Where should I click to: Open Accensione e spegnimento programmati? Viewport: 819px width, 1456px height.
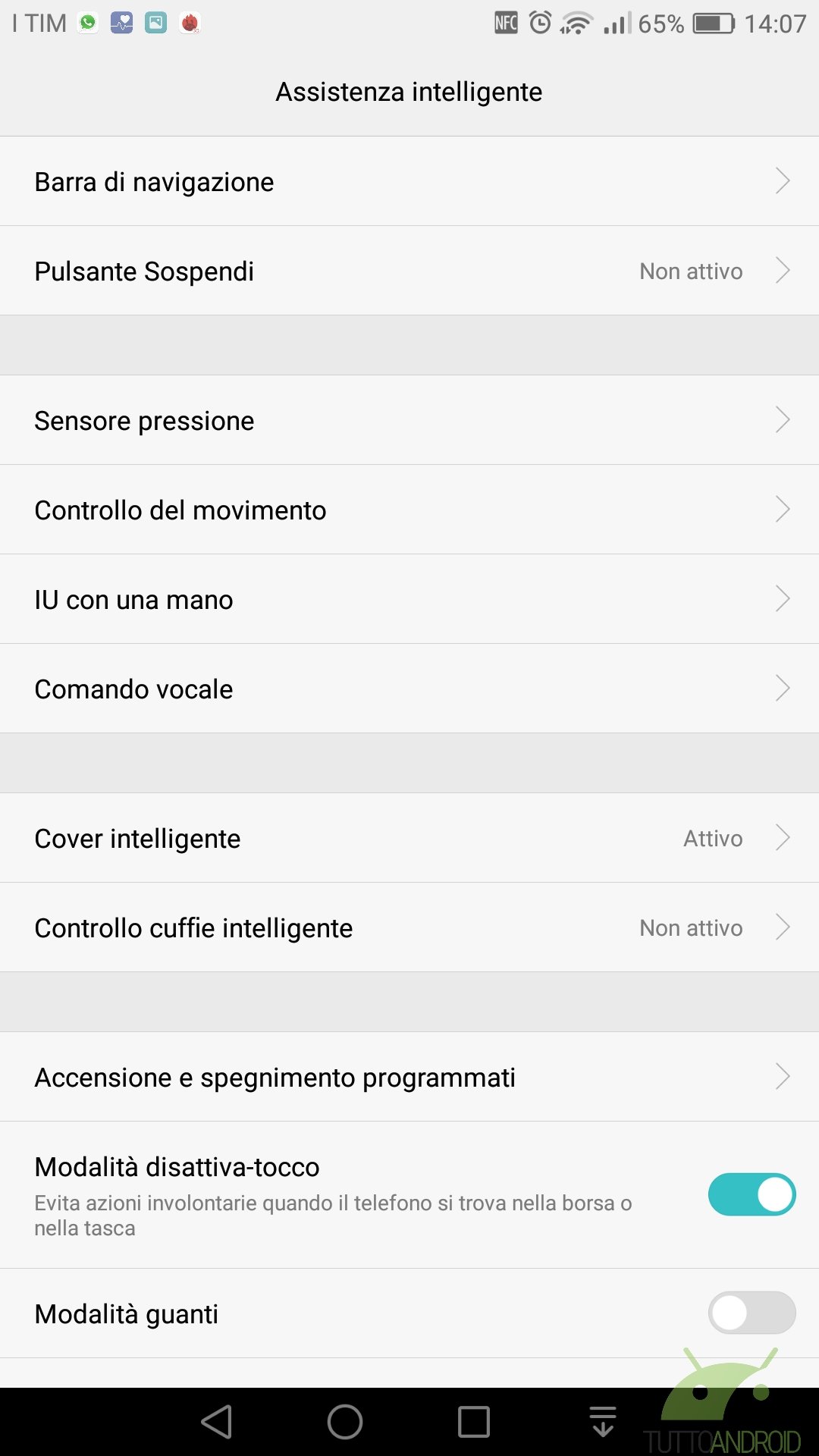point(409,1077)
